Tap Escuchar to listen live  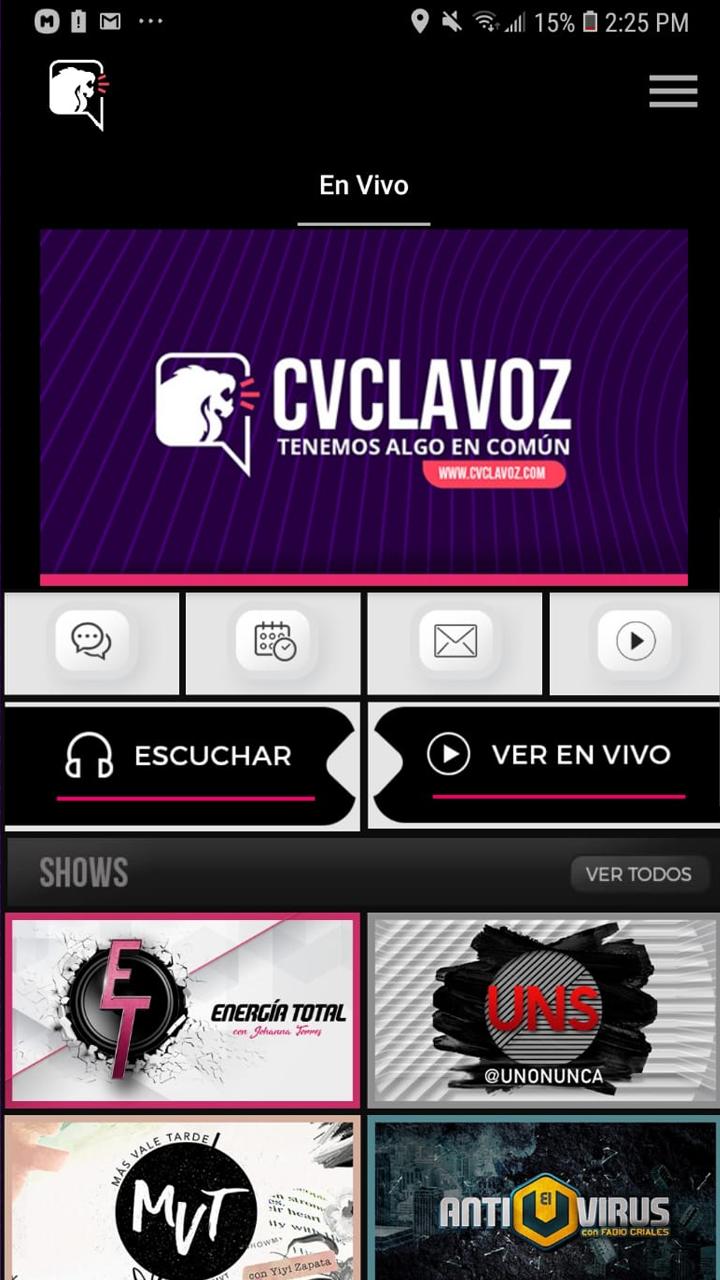(x=180, y=757)
